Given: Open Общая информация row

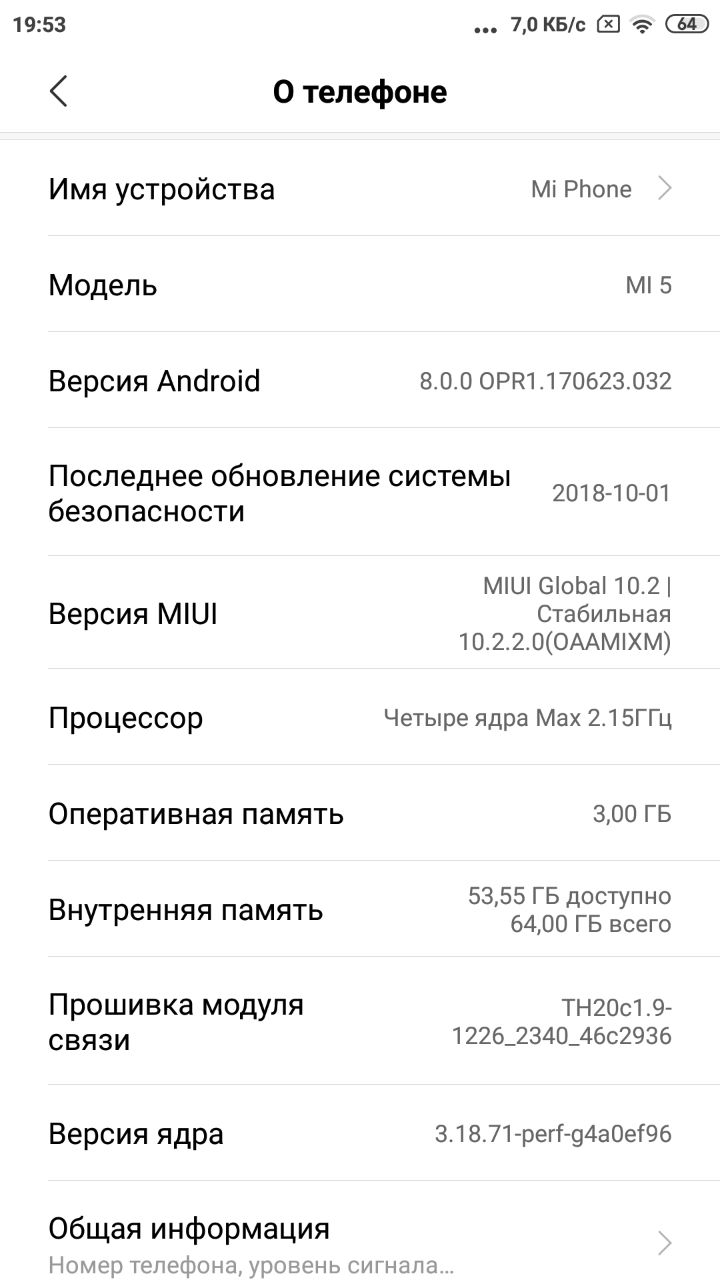Looking at the screenshot, I should (360, 1232).
